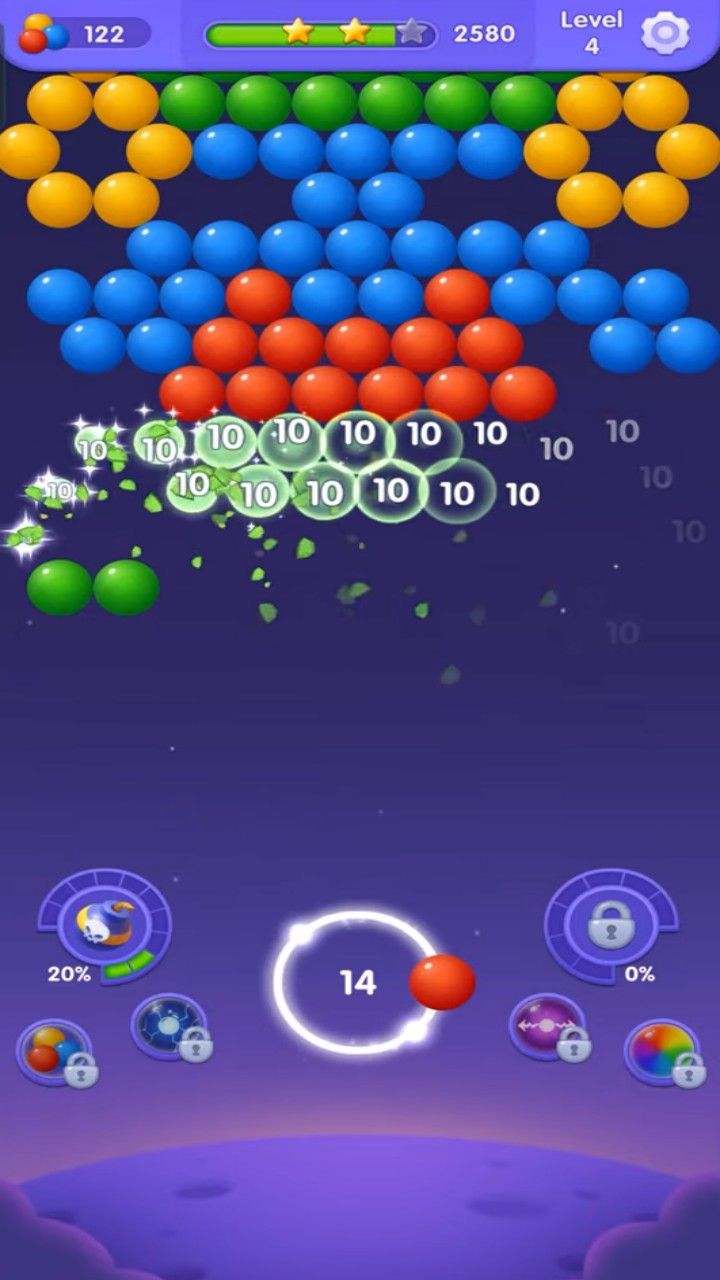Tap the bubble counter showing 122

point(85,34)
